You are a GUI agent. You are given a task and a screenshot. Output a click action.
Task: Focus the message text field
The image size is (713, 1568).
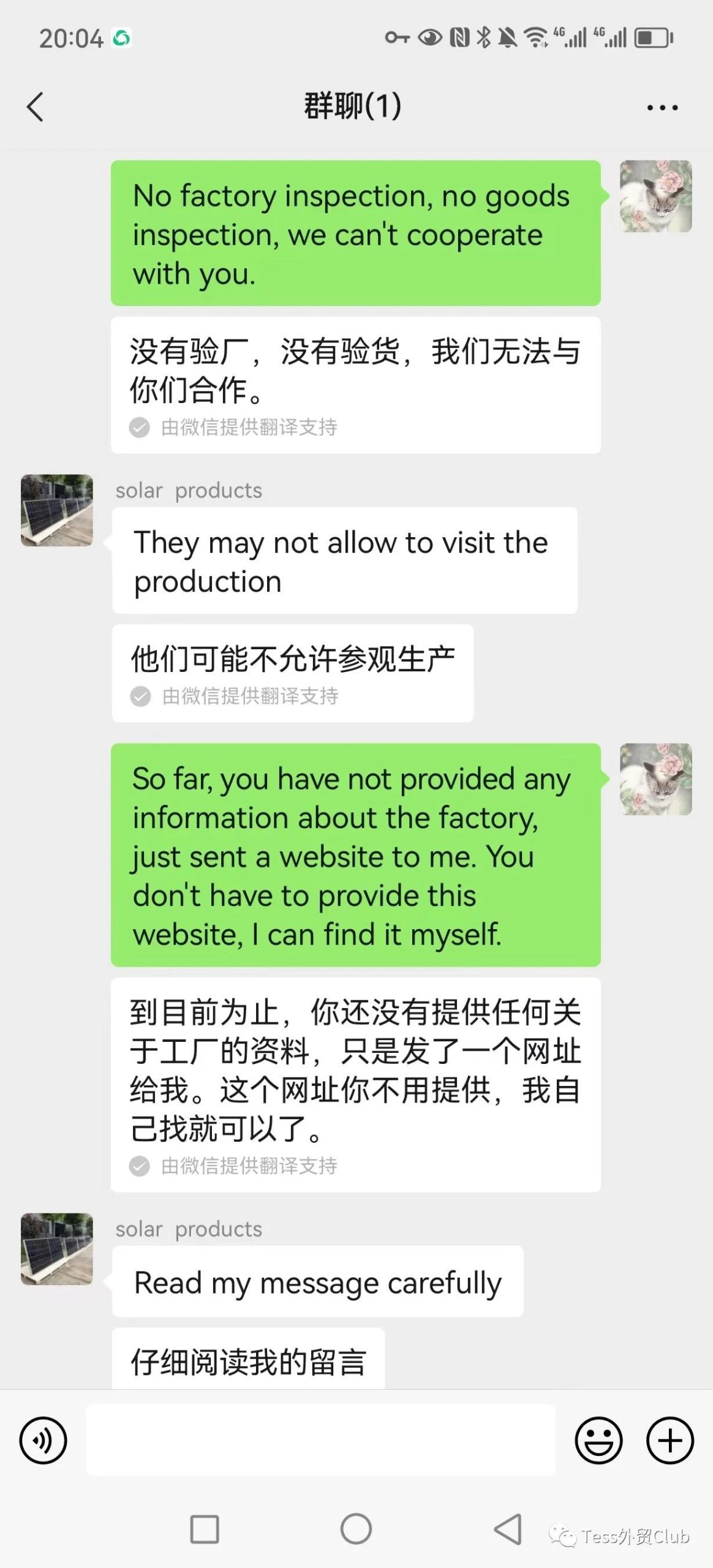320,1440
